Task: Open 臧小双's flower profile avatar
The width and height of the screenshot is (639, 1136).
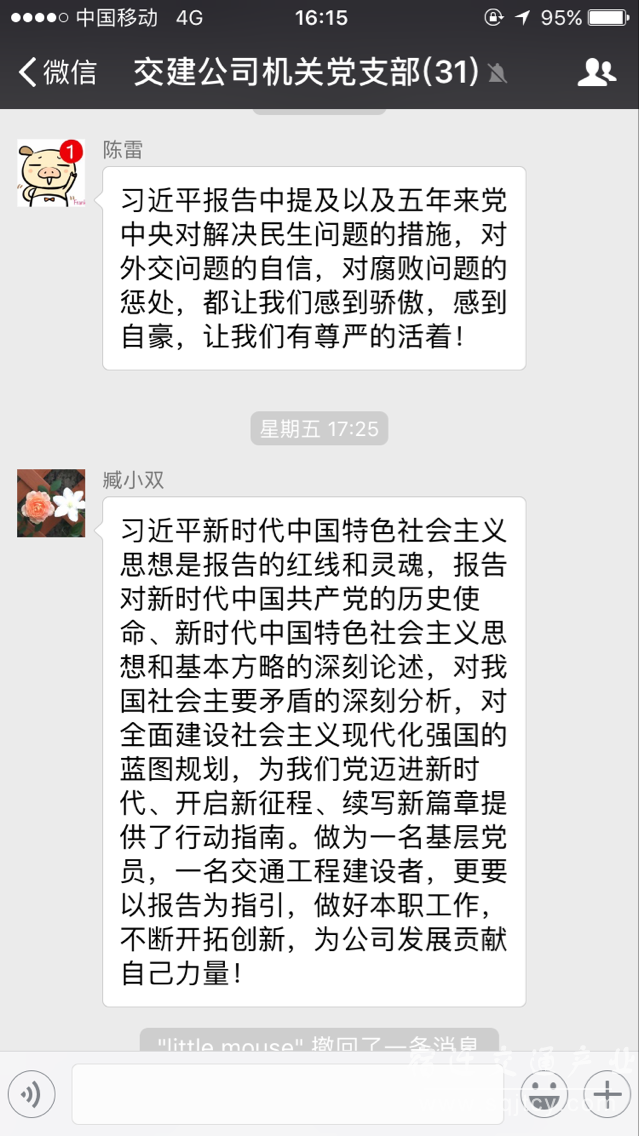Action: (x=51, y=503)
